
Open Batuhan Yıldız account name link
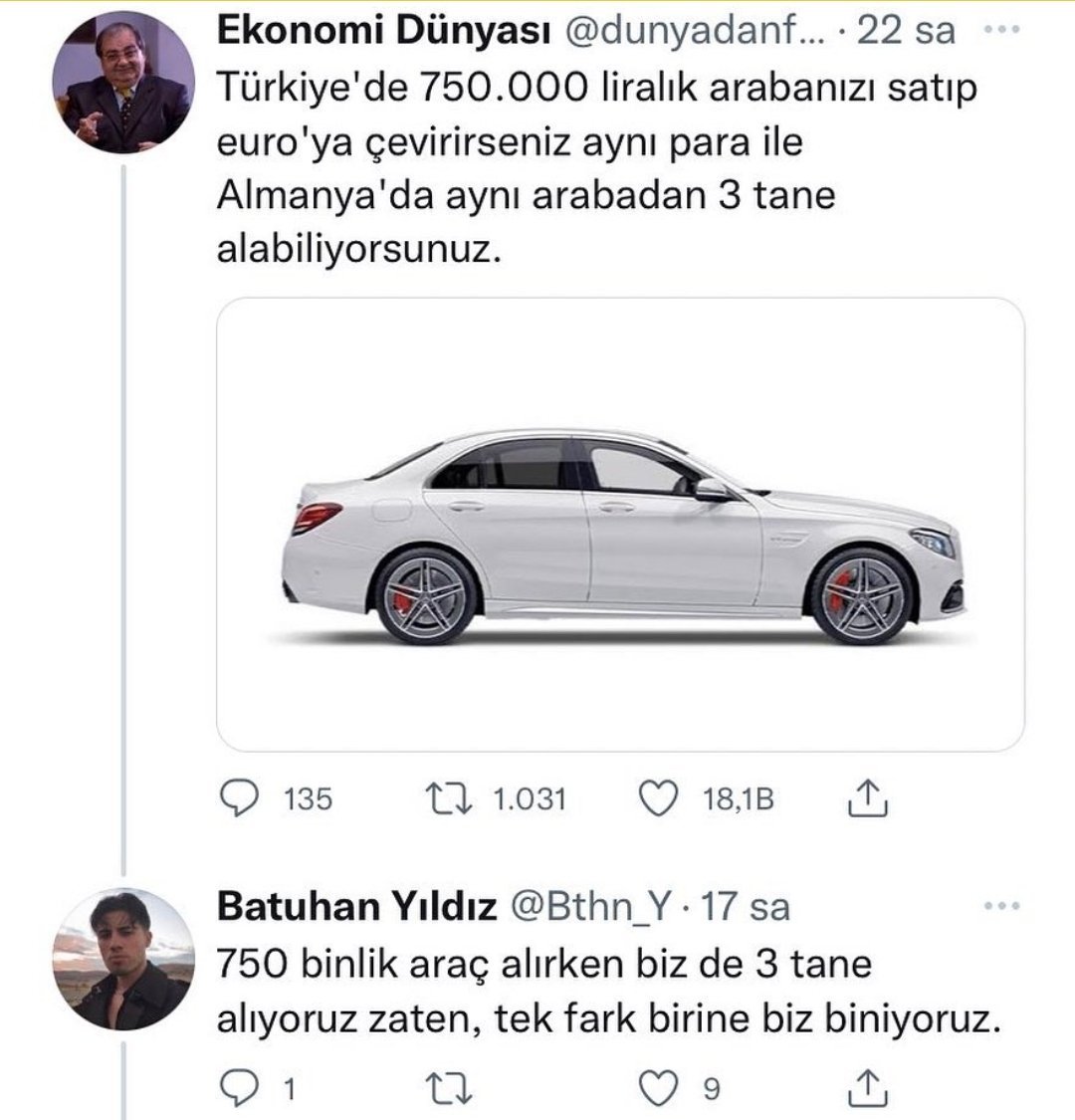pyautogui.click(x=356, y=907)
